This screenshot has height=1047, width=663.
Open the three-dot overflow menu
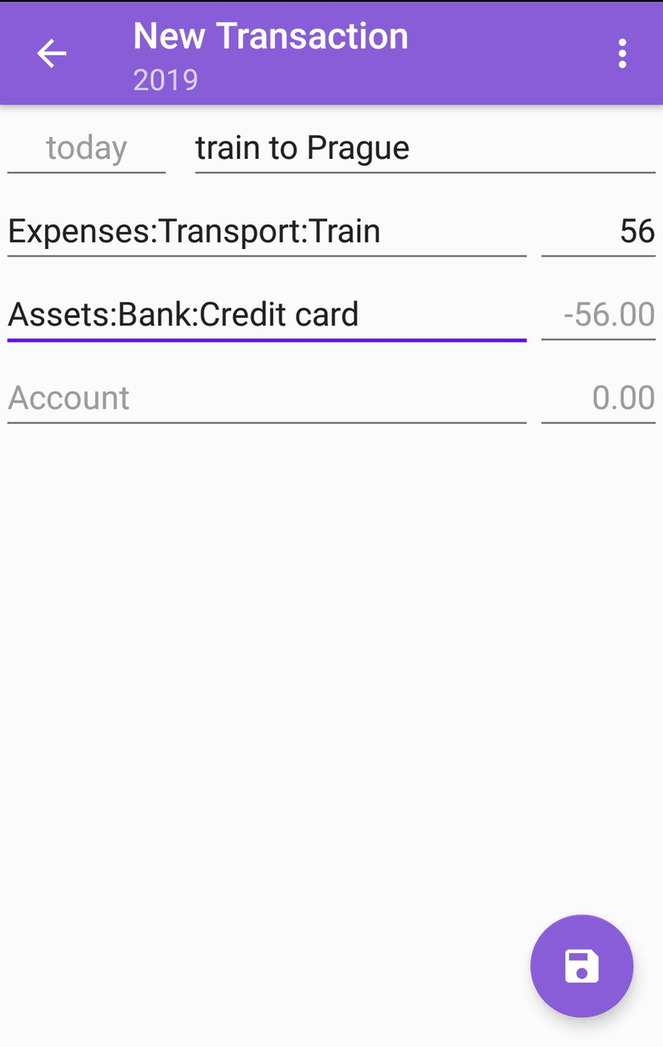click(x=622, y=54)
